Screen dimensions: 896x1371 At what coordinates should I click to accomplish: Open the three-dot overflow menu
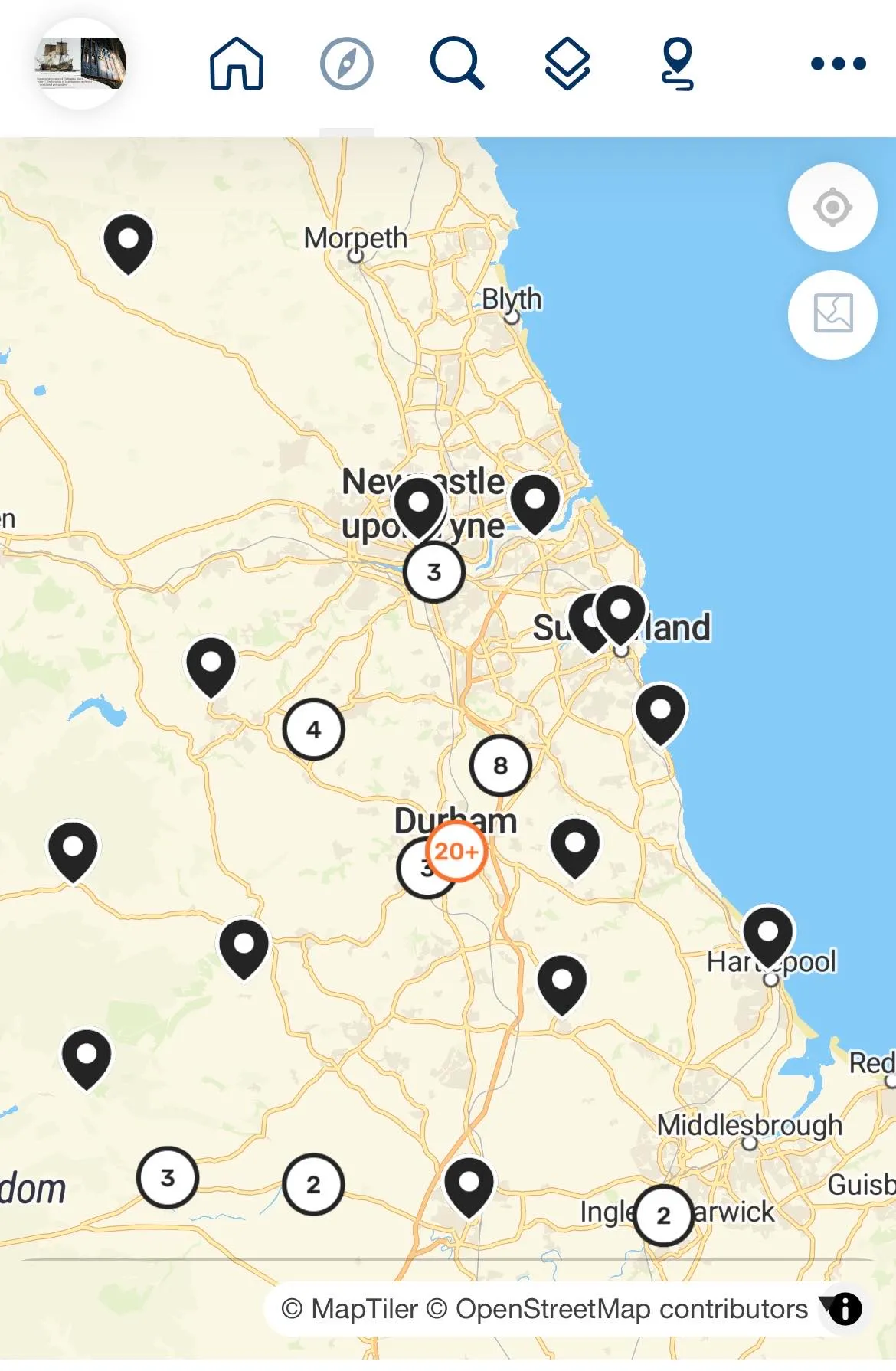click(838, 63)
